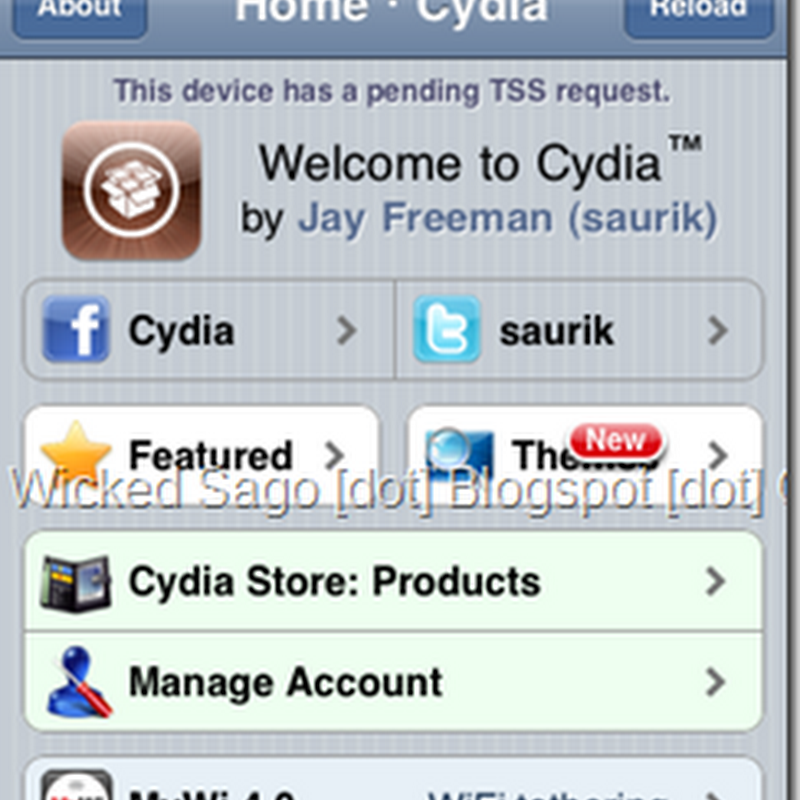Go to Manage Account
Screen dimensions: 800x800
click(392, 682)
